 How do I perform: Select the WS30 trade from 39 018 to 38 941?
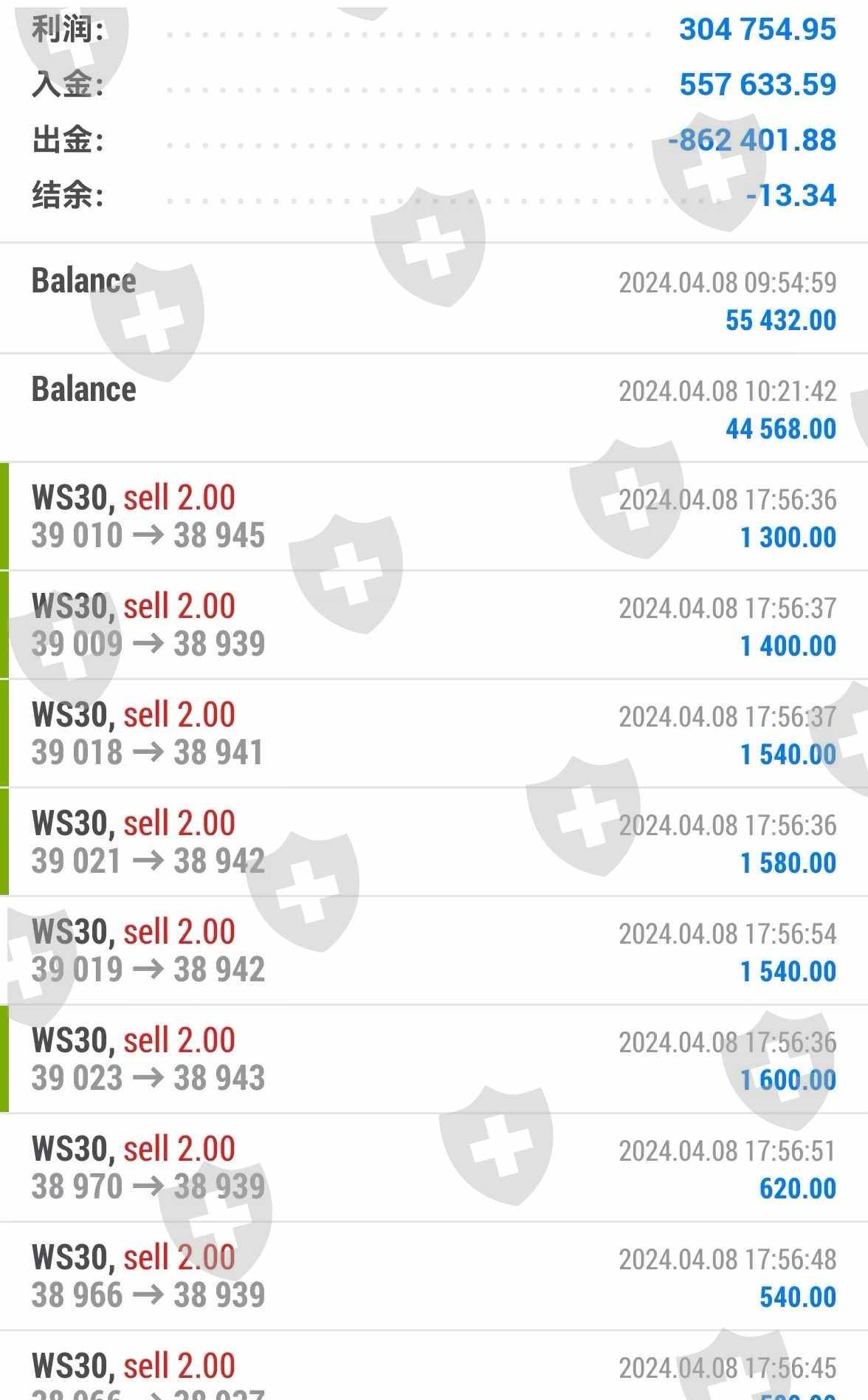tap(434, 733)
